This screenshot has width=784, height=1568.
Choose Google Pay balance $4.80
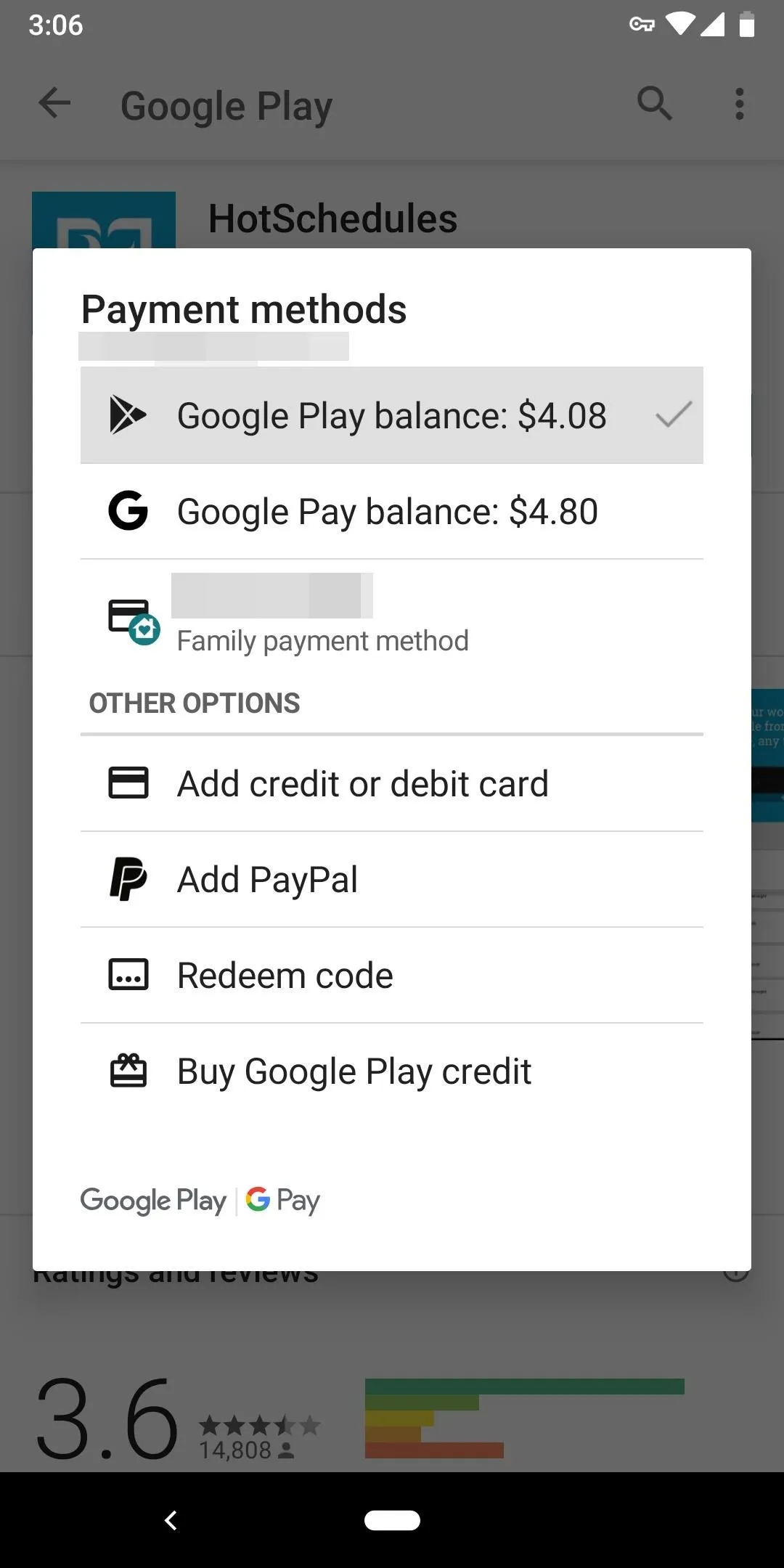pos(392,511)
